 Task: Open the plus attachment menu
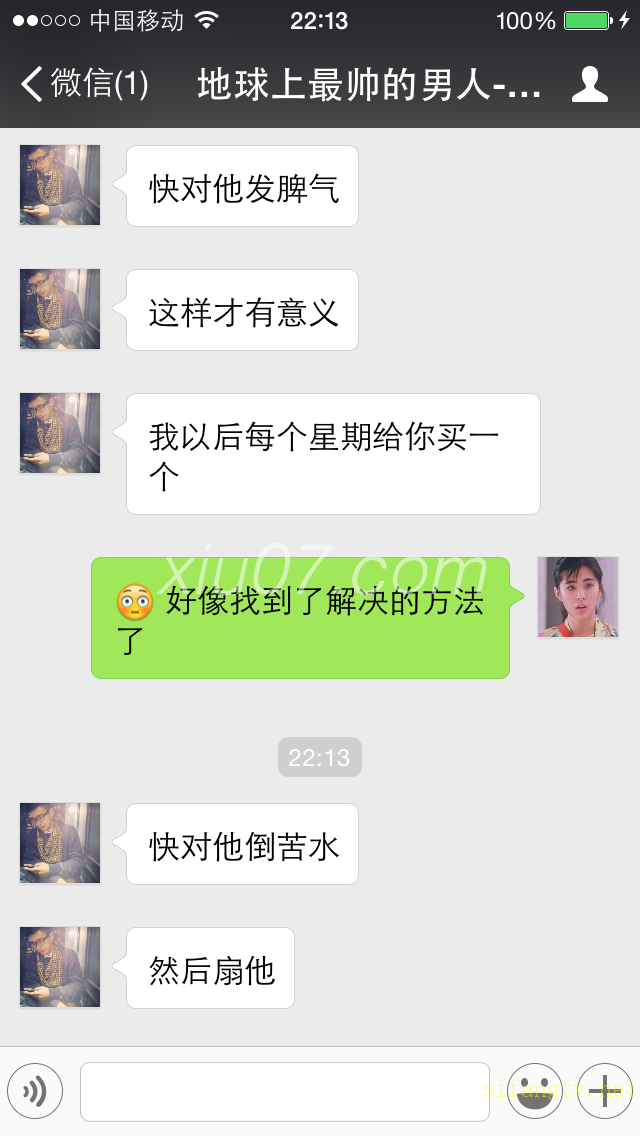coord(604,1090)
